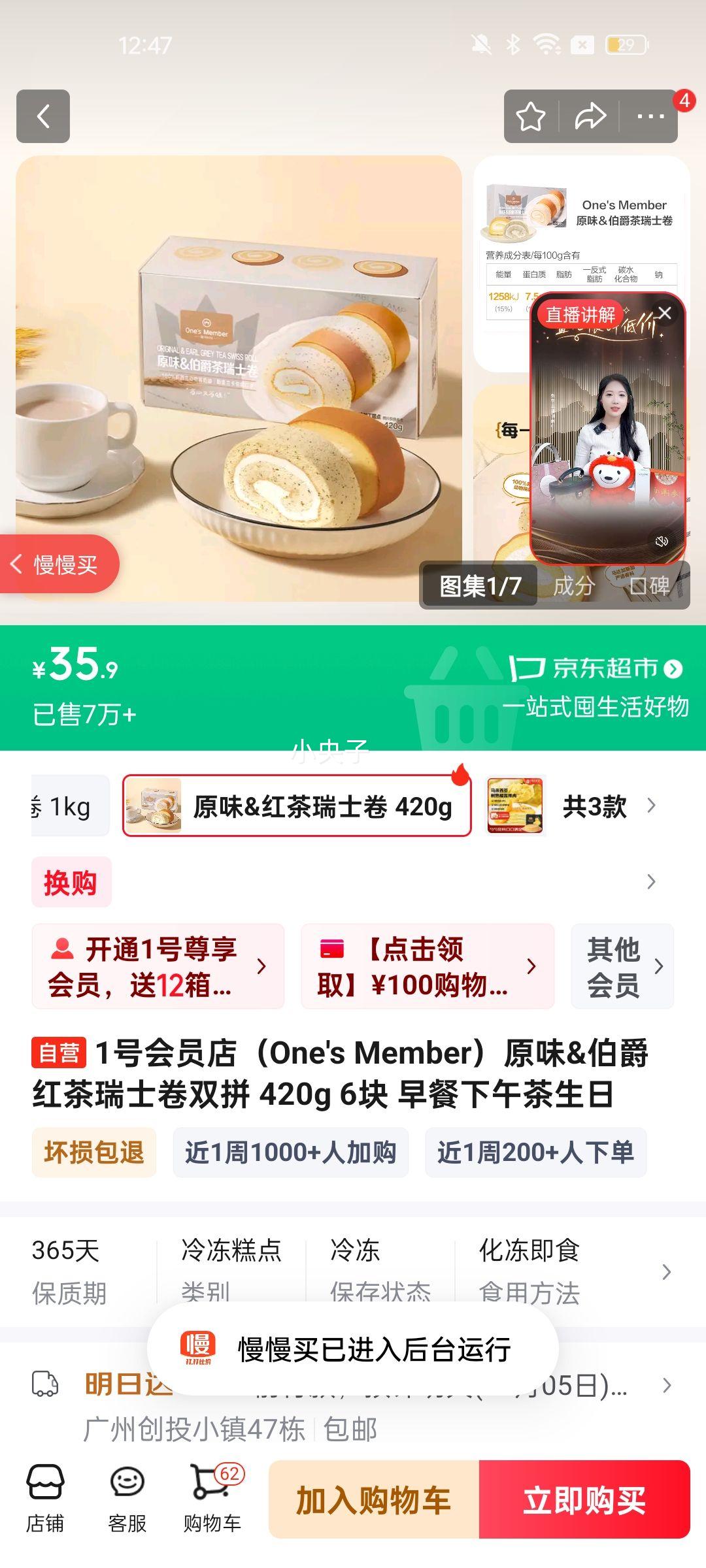This screenshot has width=706, height=1568.
Task: Close the livestream overlay with the X
Action: (x=665, y=312)
